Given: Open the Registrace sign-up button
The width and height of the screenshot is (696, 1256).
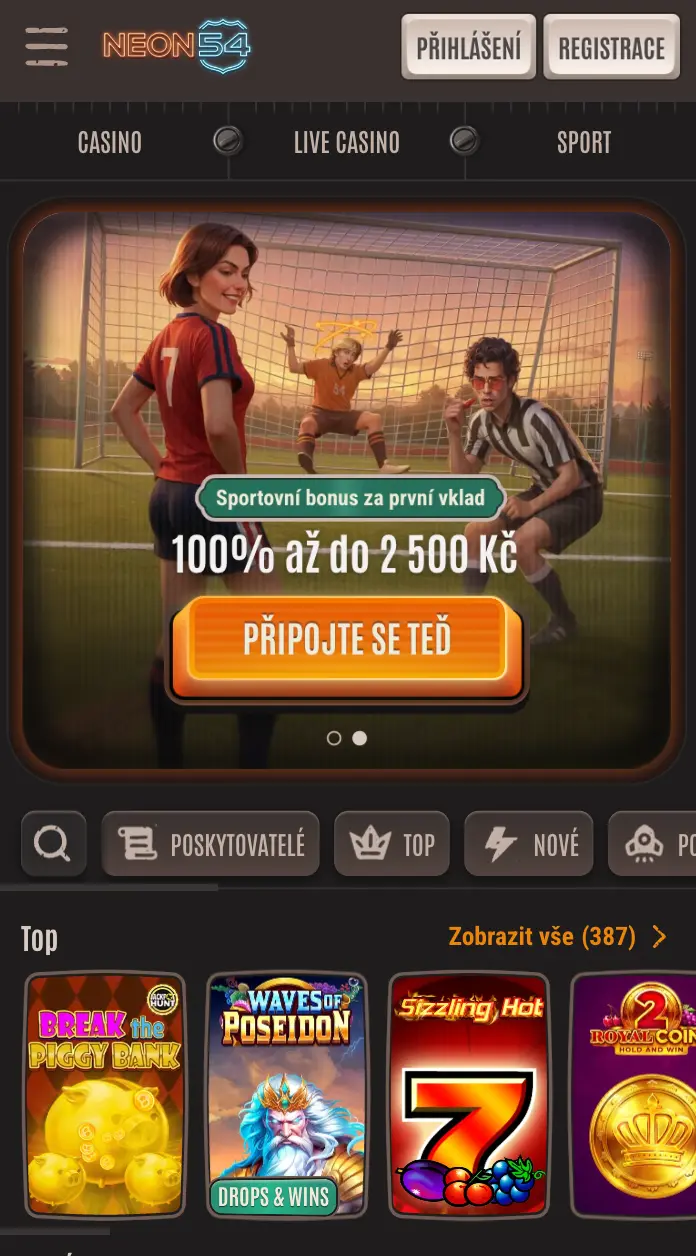Looking at the screenshot, I should tap(611, 47).
